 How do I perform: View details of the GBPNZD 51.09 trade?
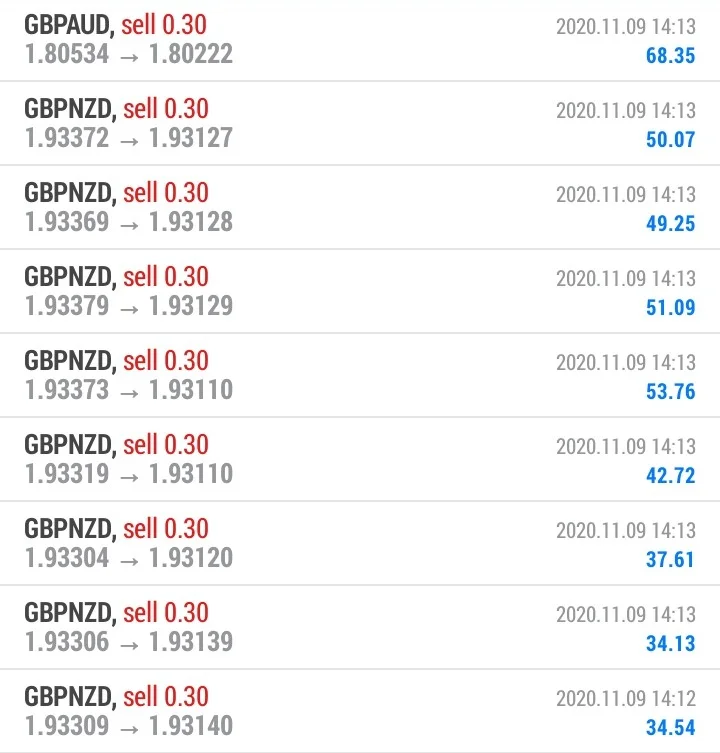(360, 291)
